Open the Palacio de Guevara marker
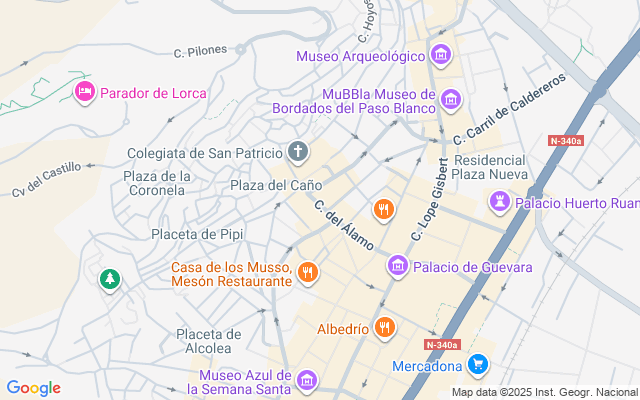This screenshot has height=400, width=640. pos(398,267)
